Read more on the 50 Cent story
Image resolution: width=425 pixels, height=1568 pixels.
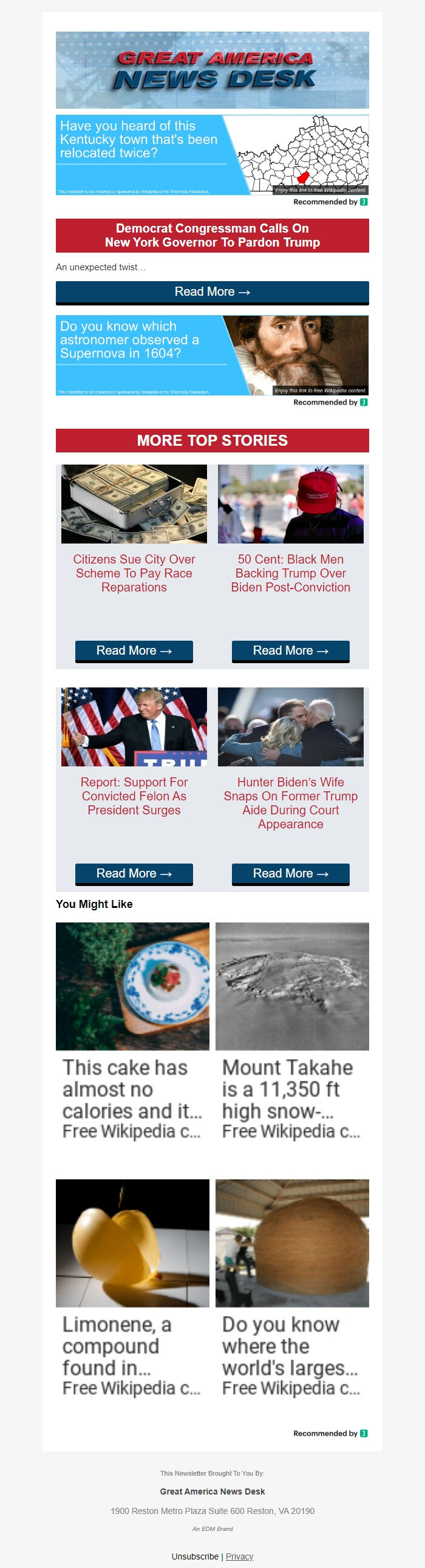coord(290,650)
